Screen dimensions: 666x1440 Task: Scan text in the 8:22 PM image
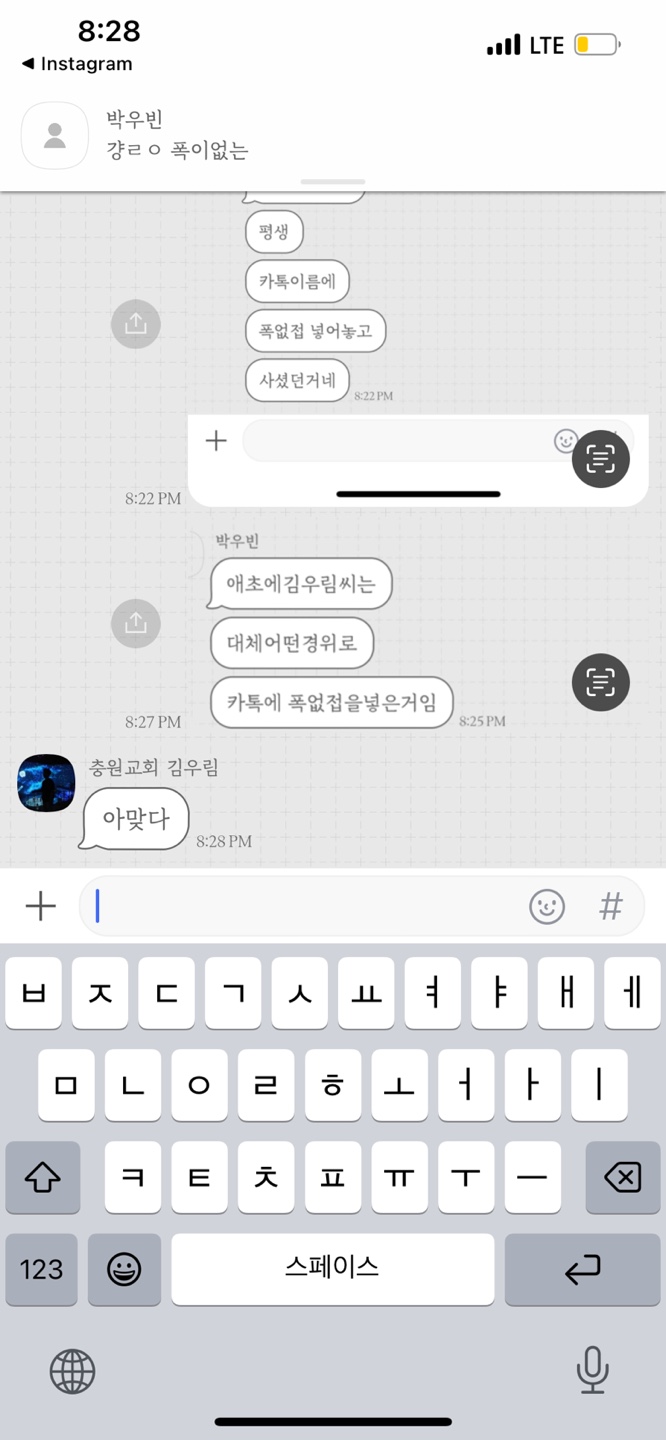tap(600, 459)
